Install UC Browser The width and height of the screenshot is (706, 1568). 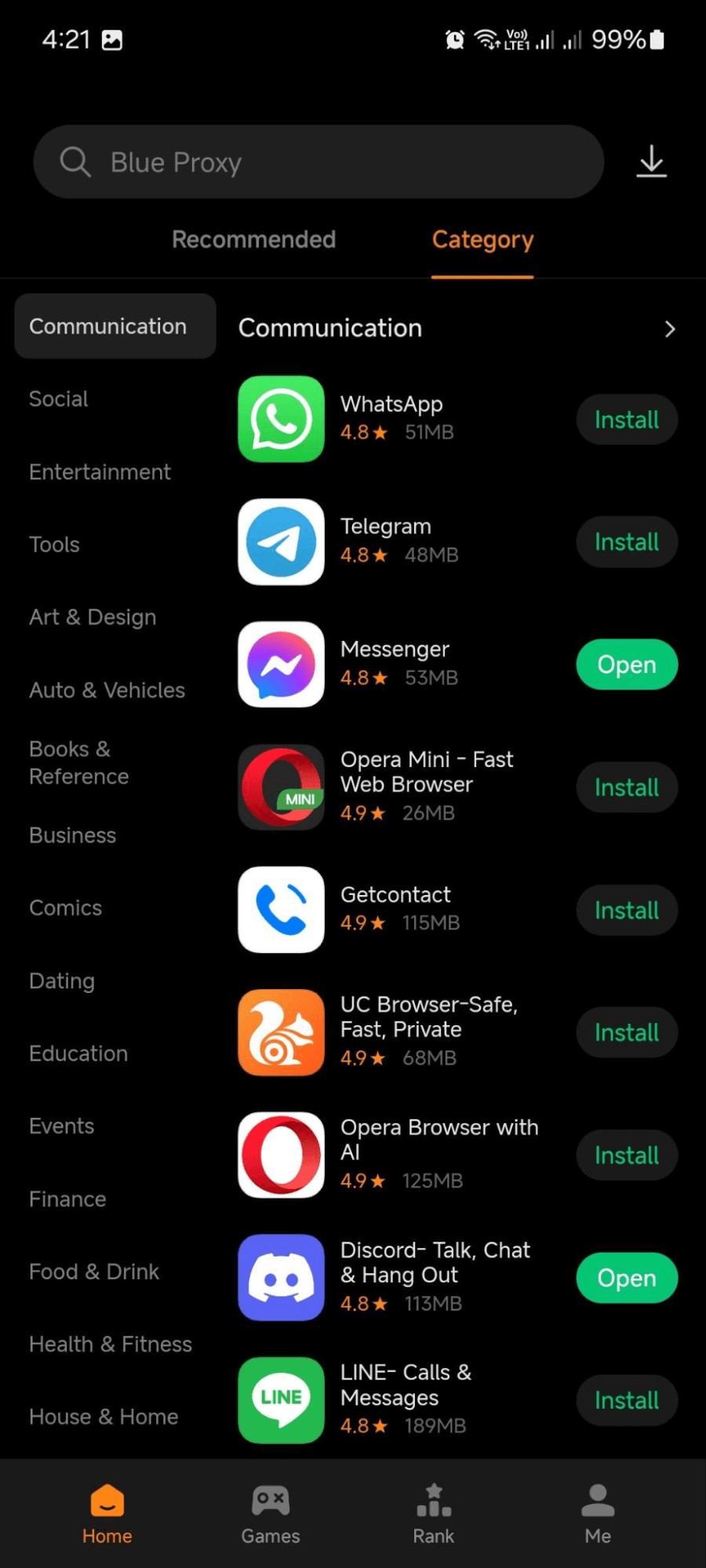coord(626,1032)
